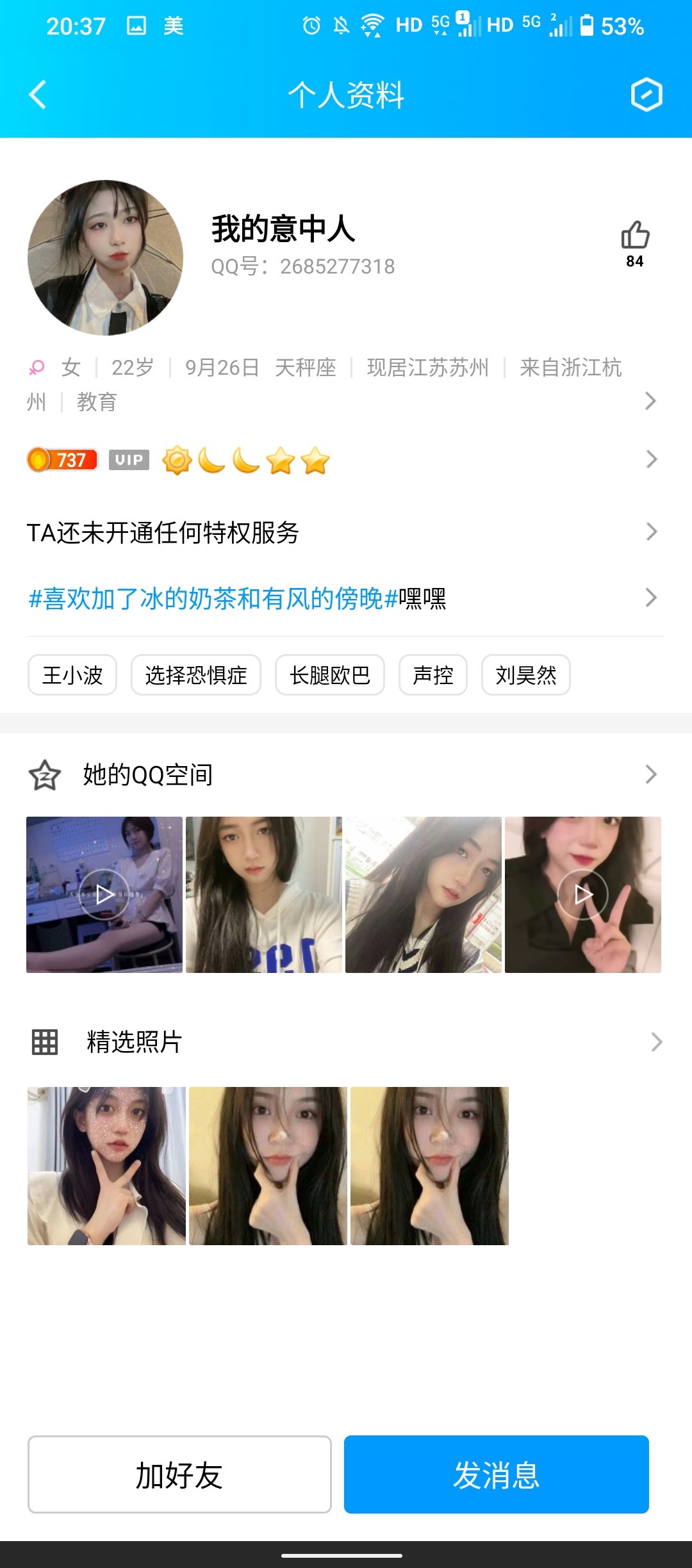Open the privilege services row chevron
The image size is (692, 1568).
[652, 531]
